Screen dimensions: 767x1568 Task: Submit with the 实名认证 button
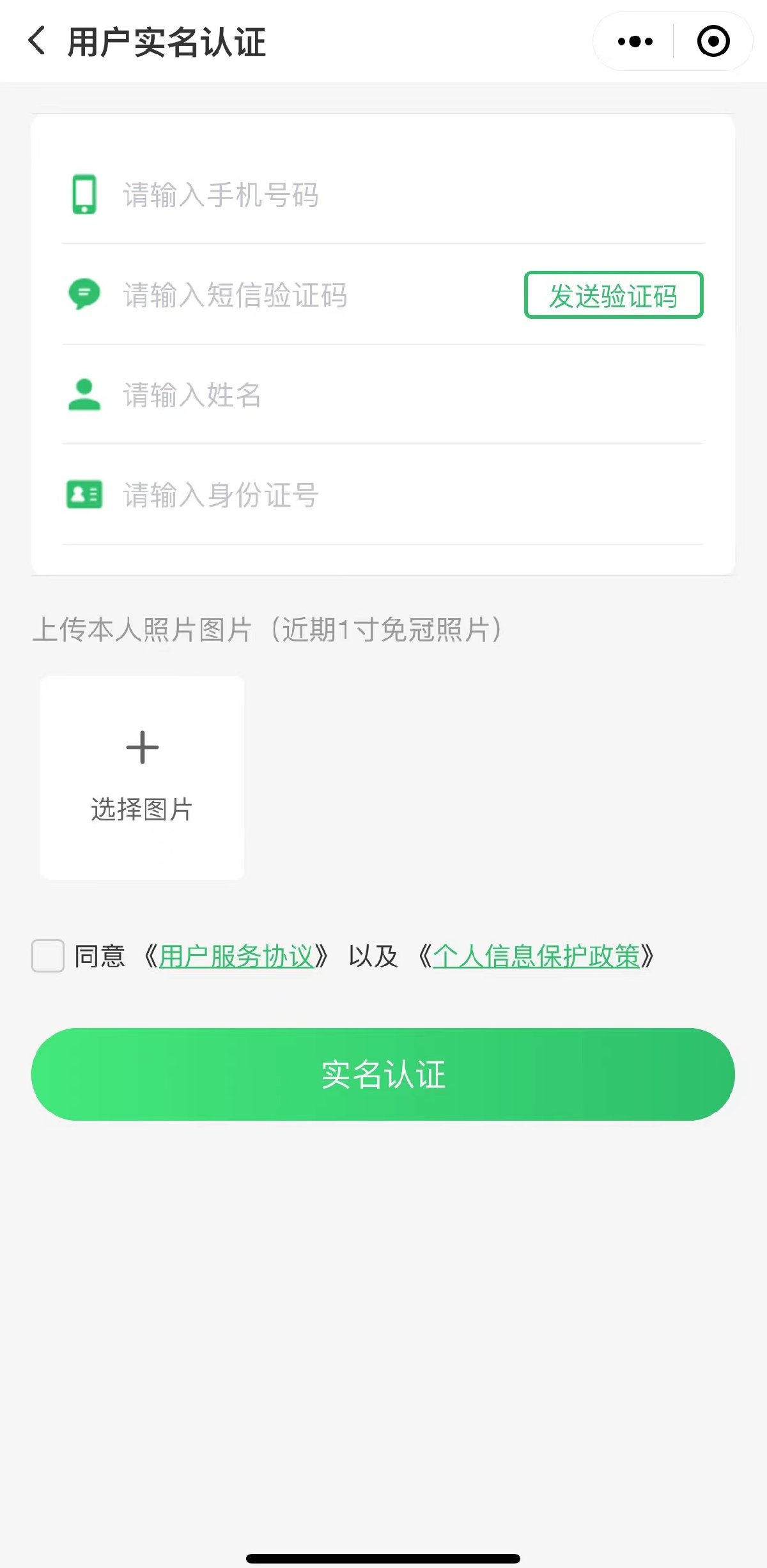pyautogui.click(x=383, y=1074)
